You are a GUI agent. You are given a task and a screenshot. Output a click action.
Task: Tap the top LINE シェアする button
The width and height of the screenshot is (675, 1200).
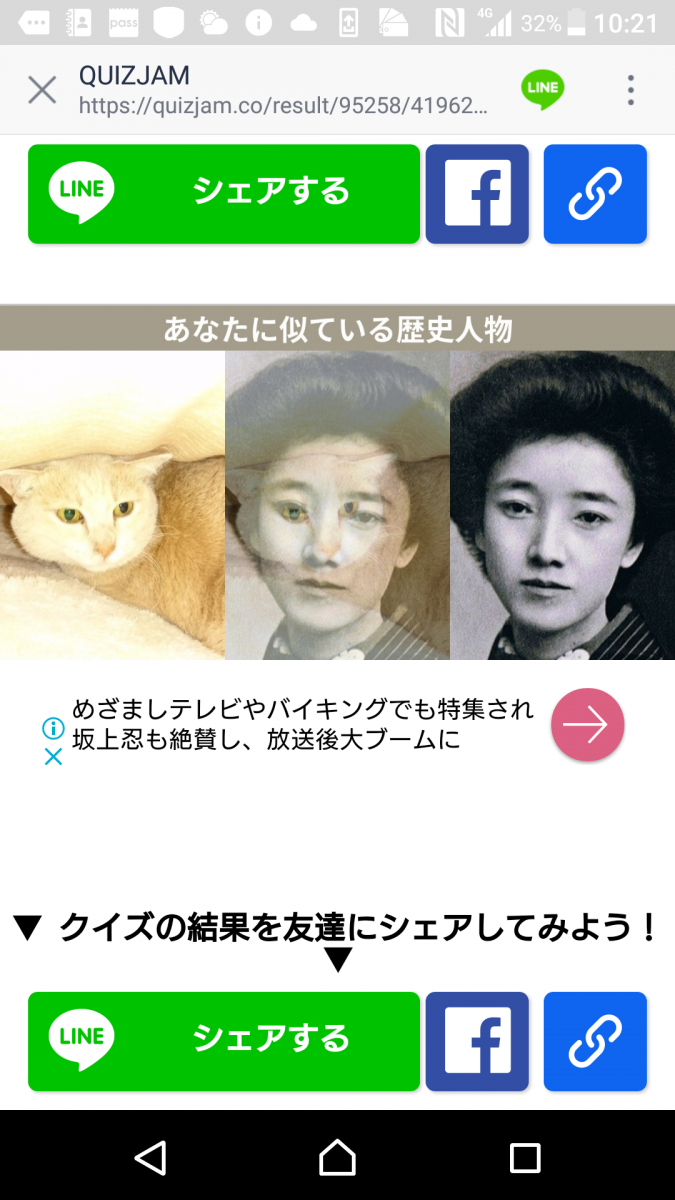point(224,194)
